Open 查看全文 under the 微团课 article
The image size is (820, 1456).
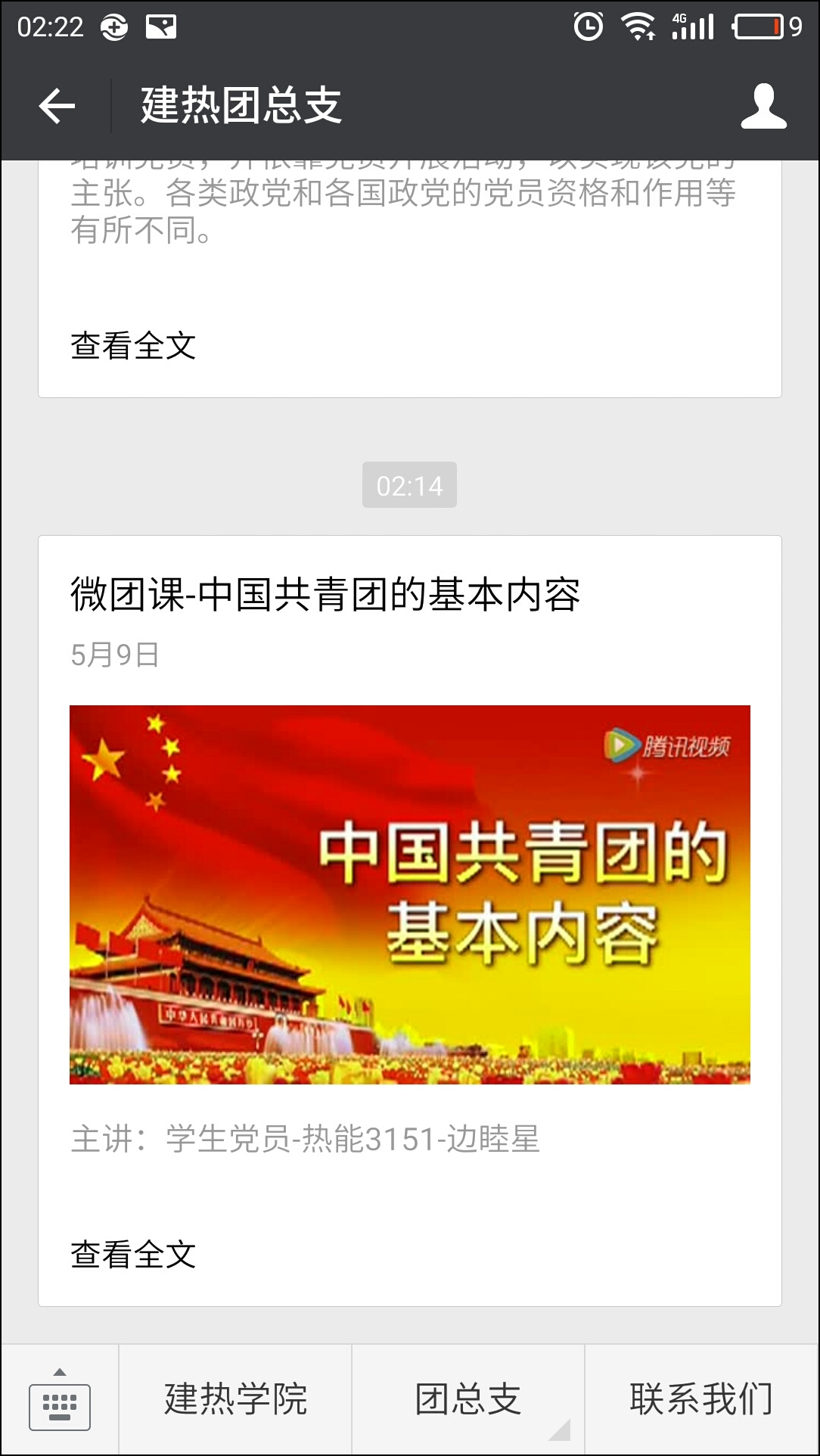(x=133, y=1254)
